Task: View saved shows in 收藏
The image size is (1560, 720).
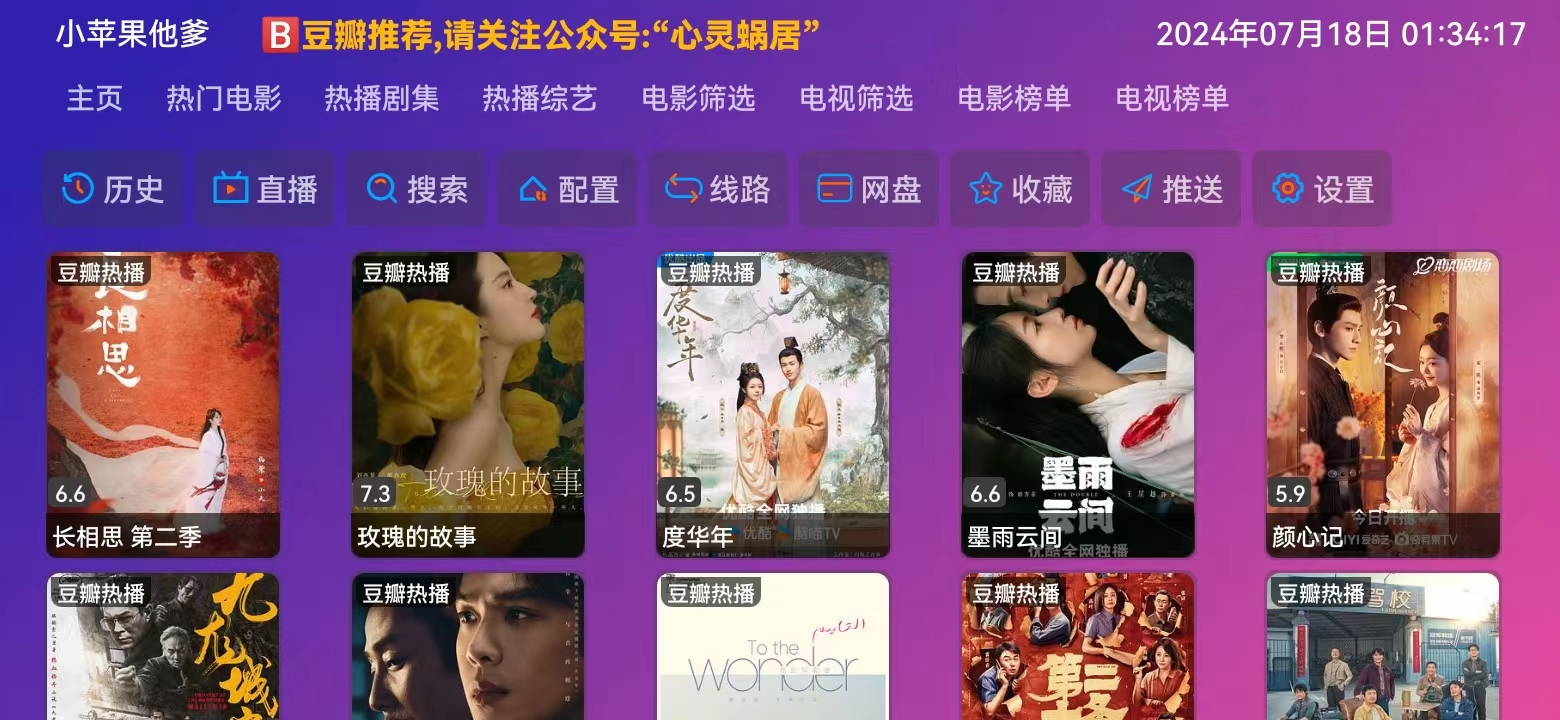Action: click(1020, 189)
